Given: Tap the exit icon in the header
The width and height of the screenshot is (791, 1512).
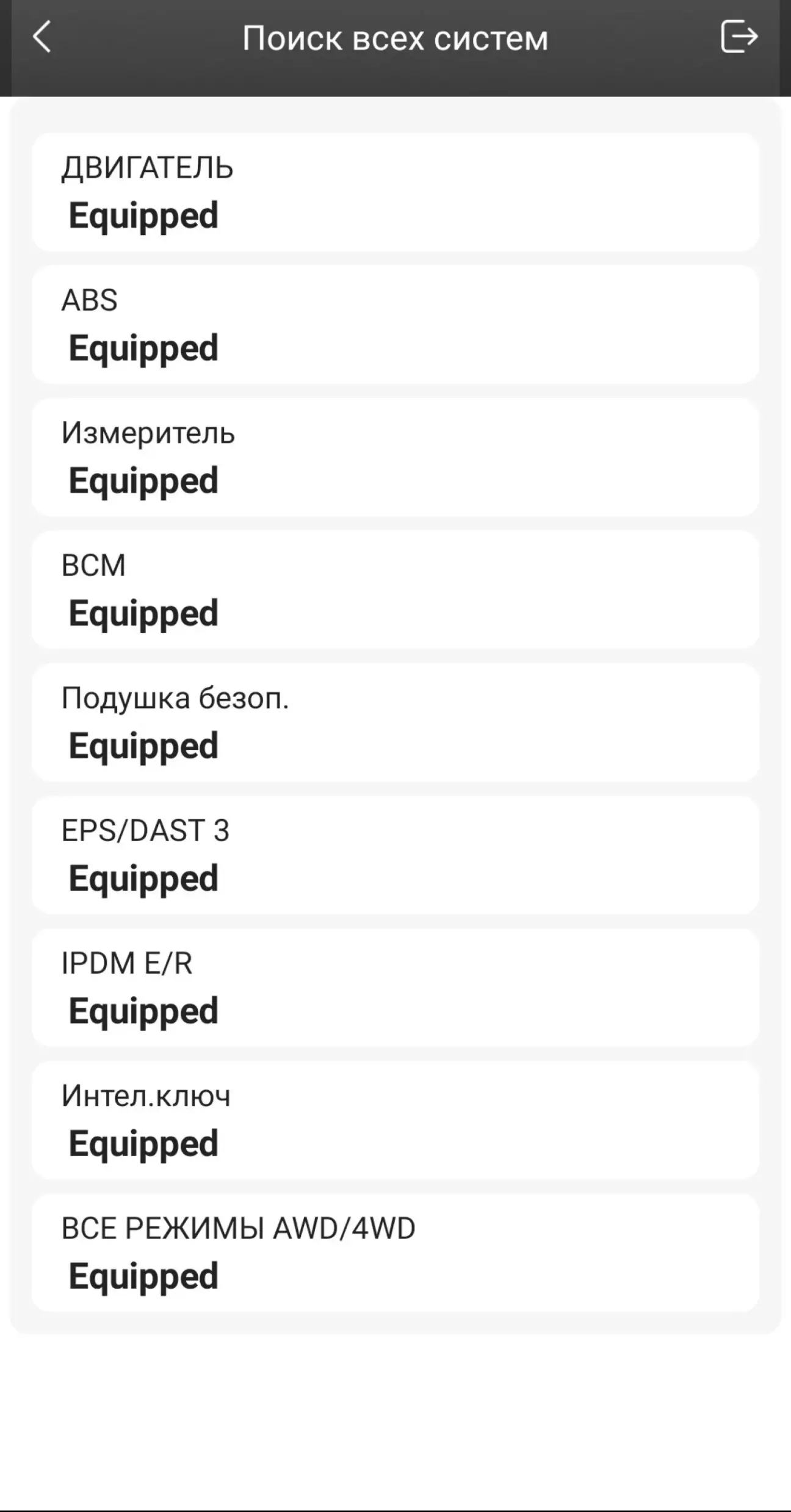Looking at the screenshot, I should tap(739, 37).
